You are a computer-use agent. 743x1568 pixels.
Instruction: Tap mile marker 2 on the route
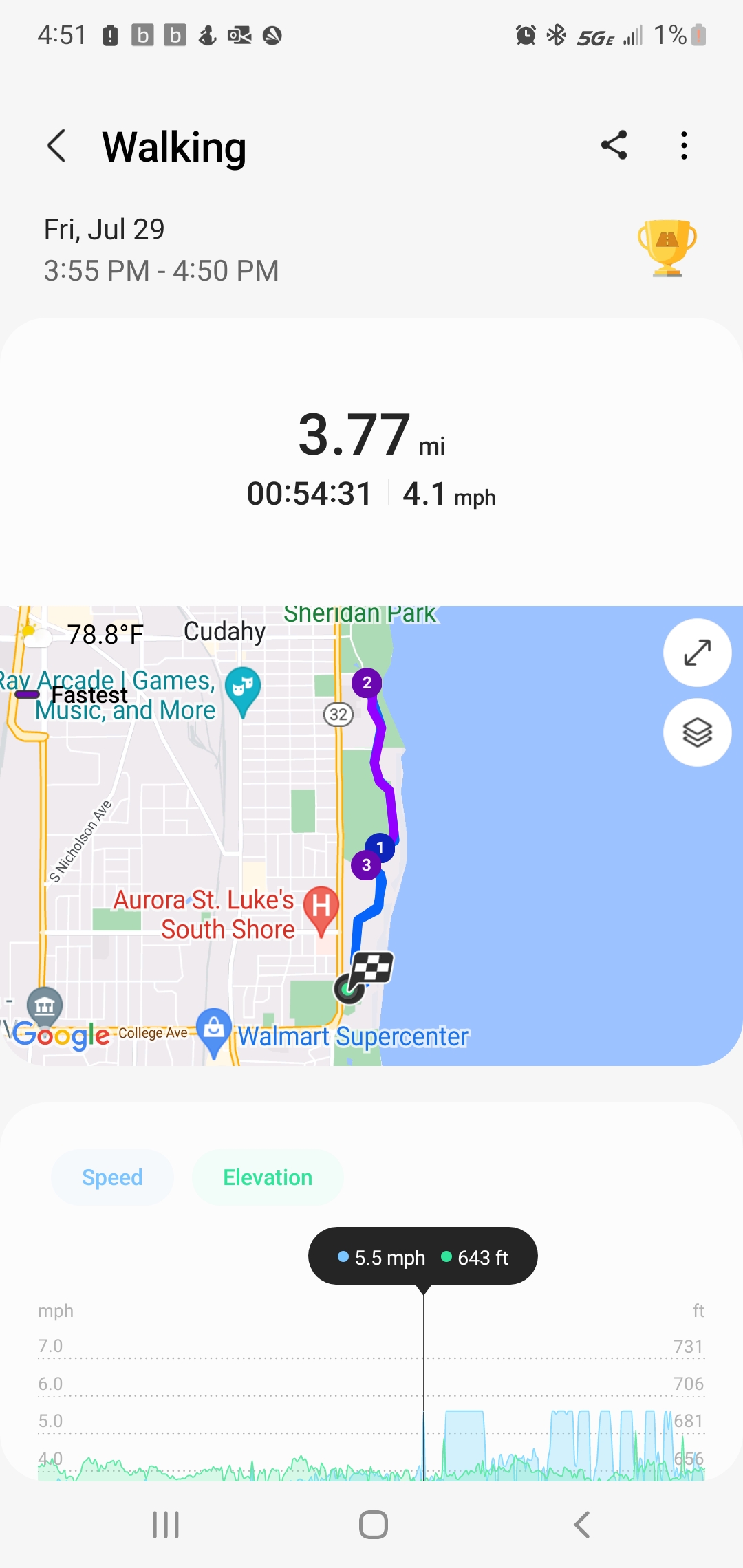pos(367,683)
